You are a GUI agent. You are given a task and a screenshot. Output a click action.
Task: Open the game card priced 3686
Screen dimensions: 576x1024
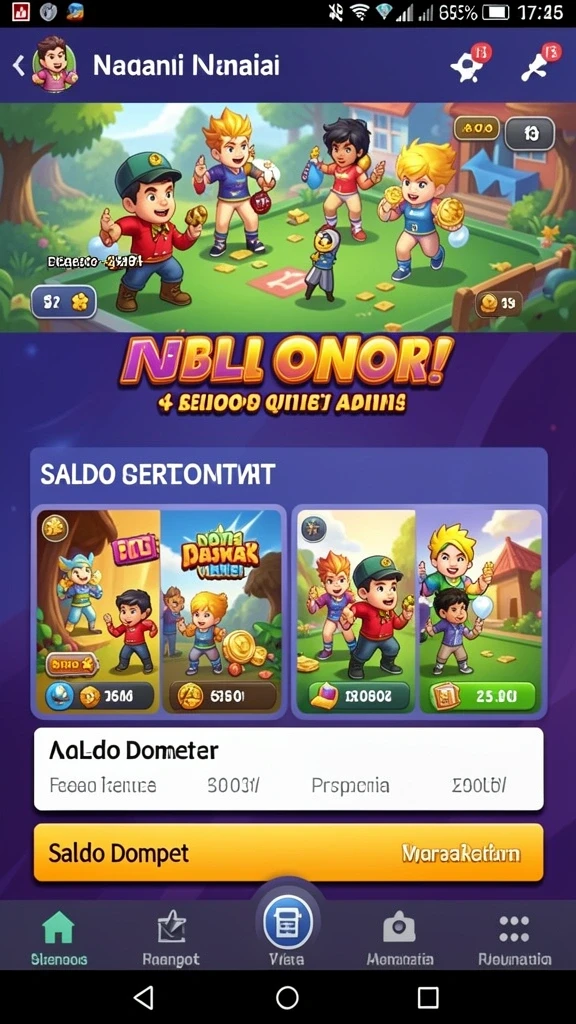click(x=99, y=611)
